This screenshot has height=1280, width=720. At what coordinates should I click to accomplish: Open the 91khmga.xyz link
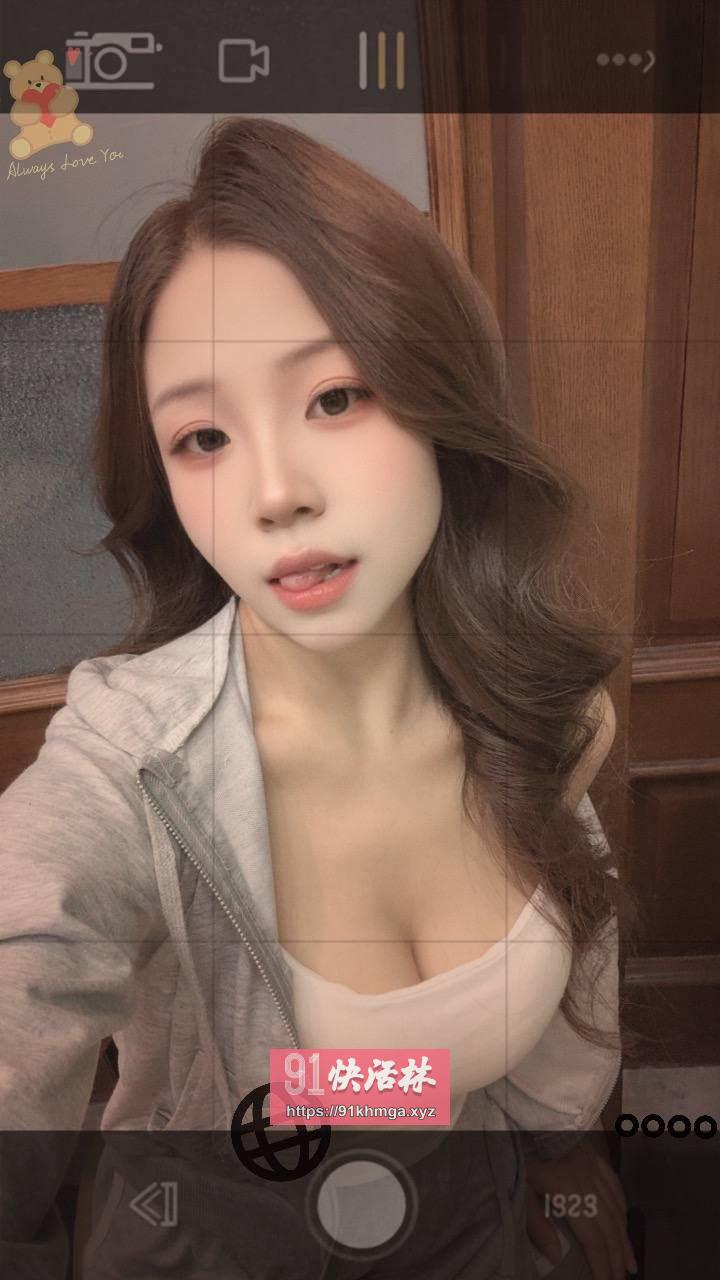358,1110
